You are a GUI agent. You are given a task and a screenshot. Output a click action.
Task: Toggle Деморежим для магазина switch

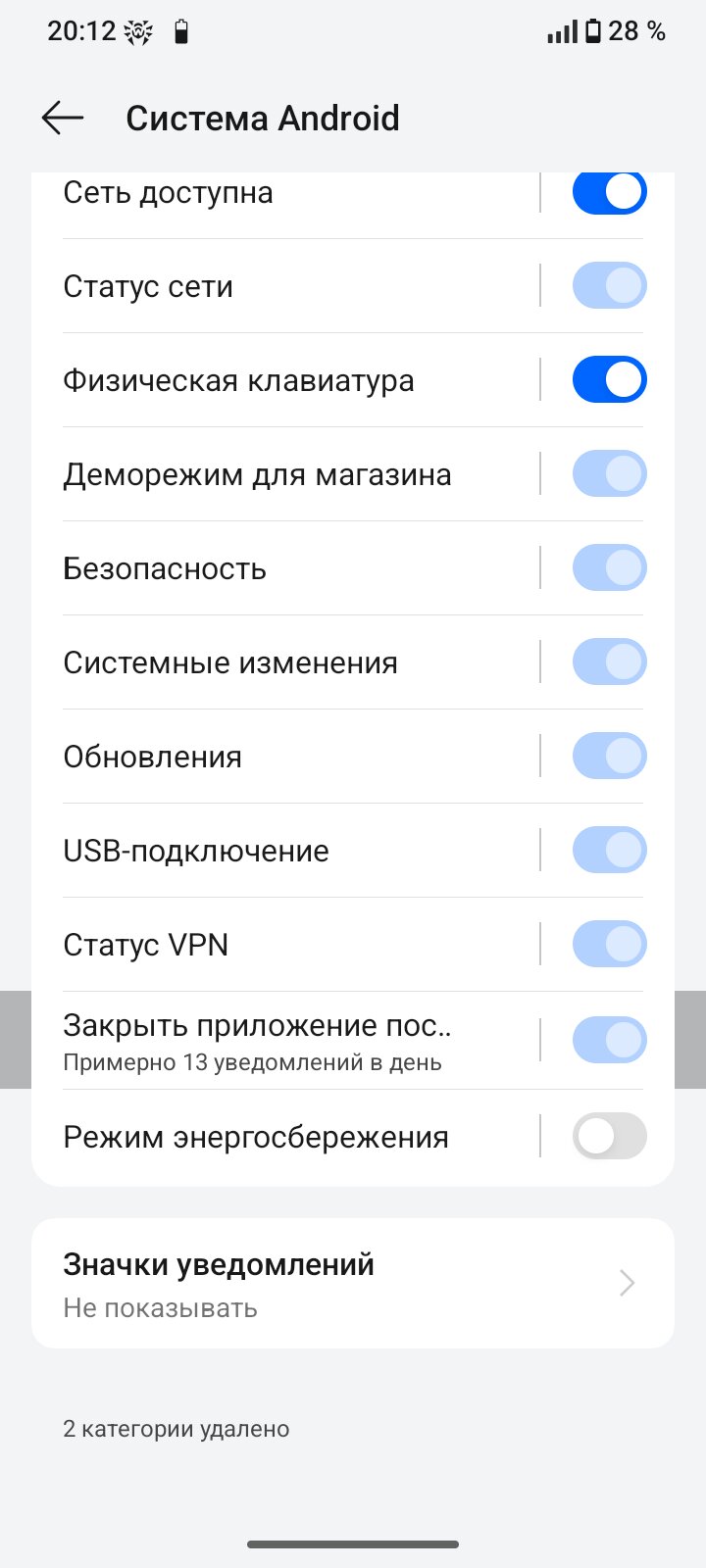coord(609,474)
